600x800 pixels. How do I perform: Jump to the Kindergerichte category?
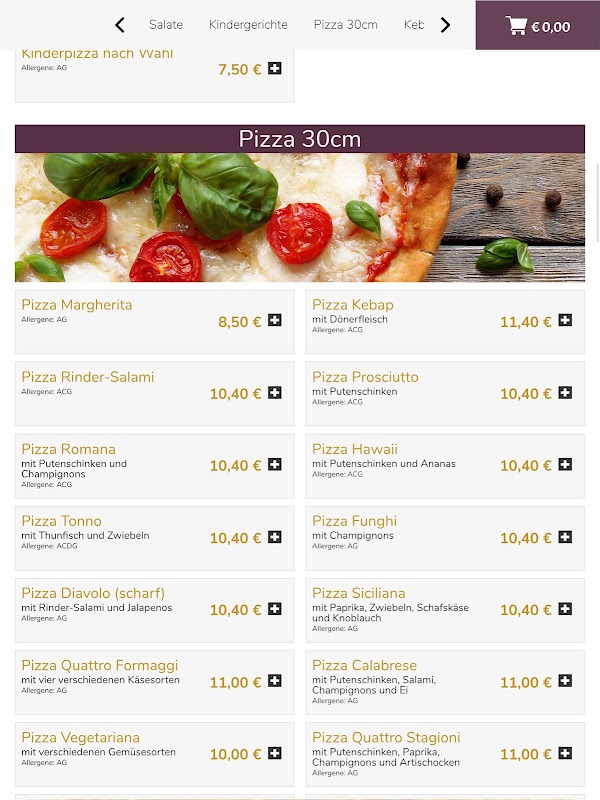pyautogui.click(x=248, y=25)
